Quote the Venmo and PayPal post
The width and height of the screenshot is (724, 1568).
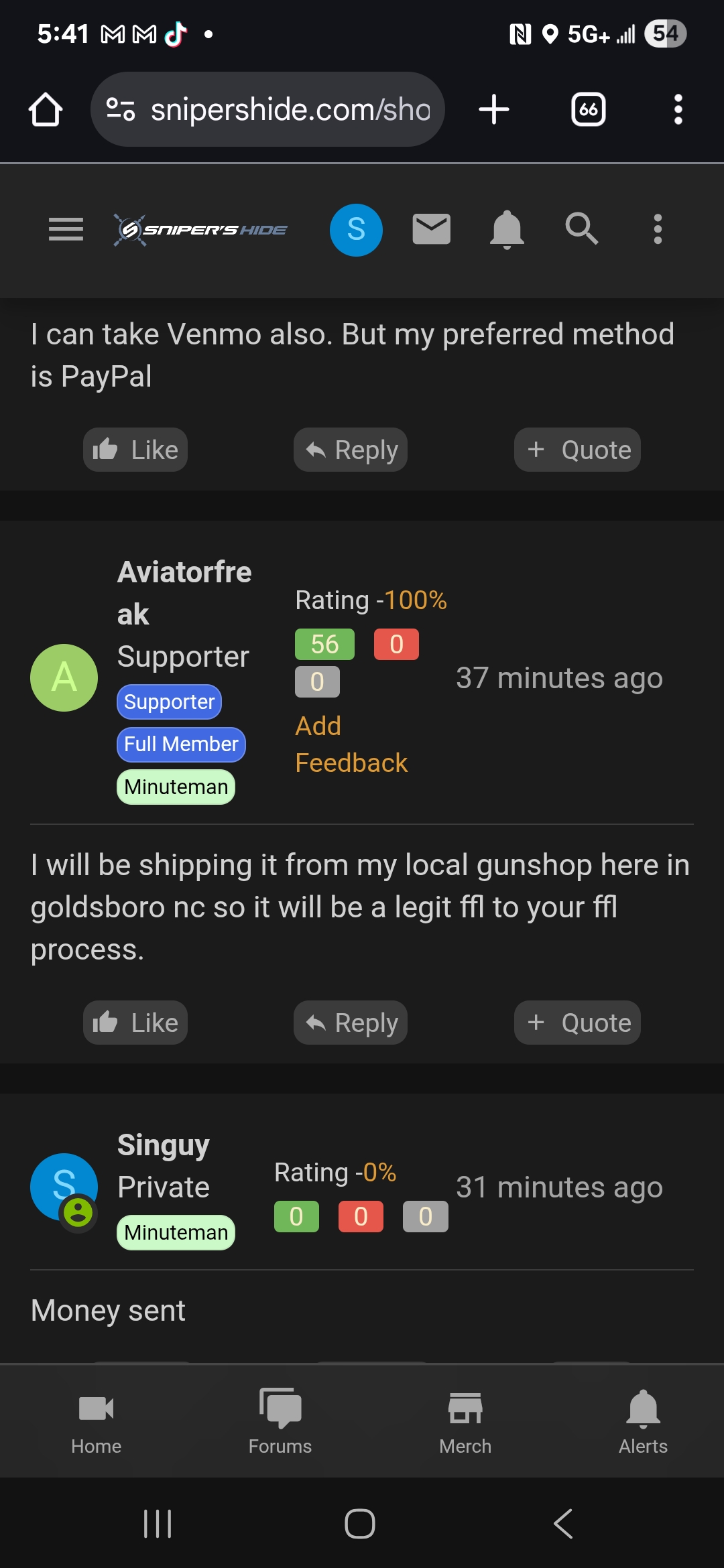pyautogui.click(x=577, y=450)
